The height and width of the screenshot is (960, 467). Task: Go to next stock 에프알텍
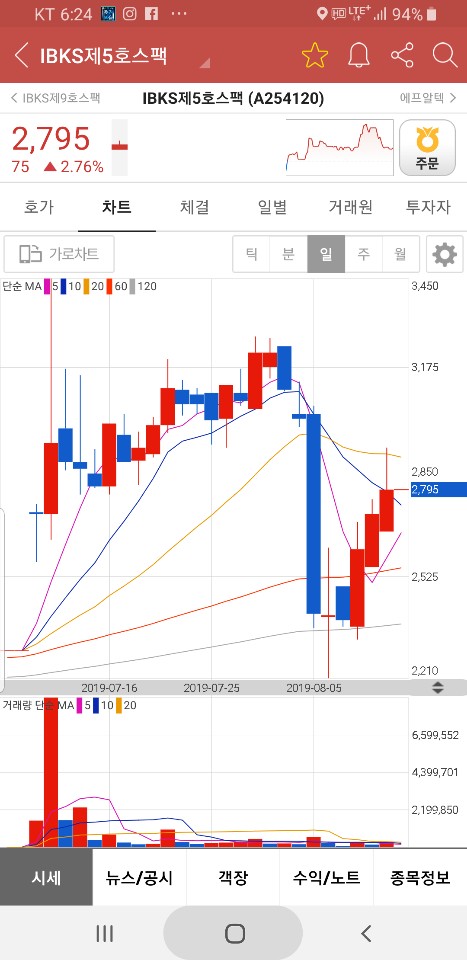428,98
